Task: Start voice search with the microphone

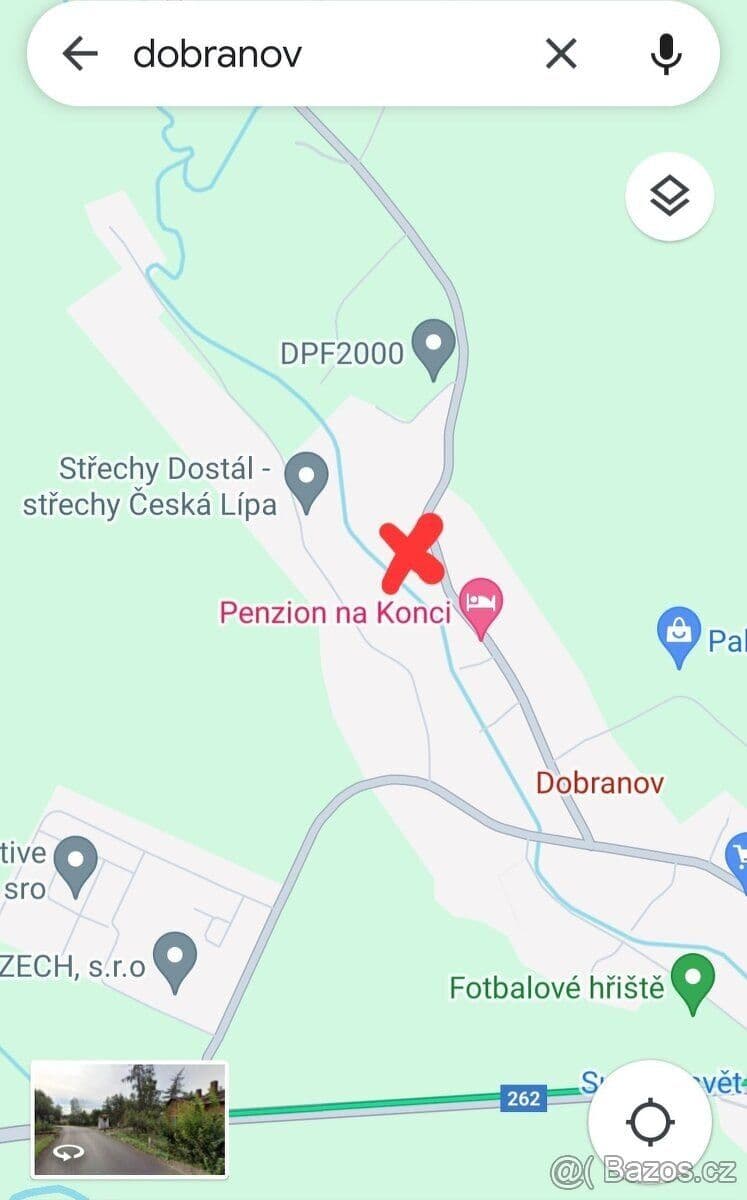Action: 666,54
